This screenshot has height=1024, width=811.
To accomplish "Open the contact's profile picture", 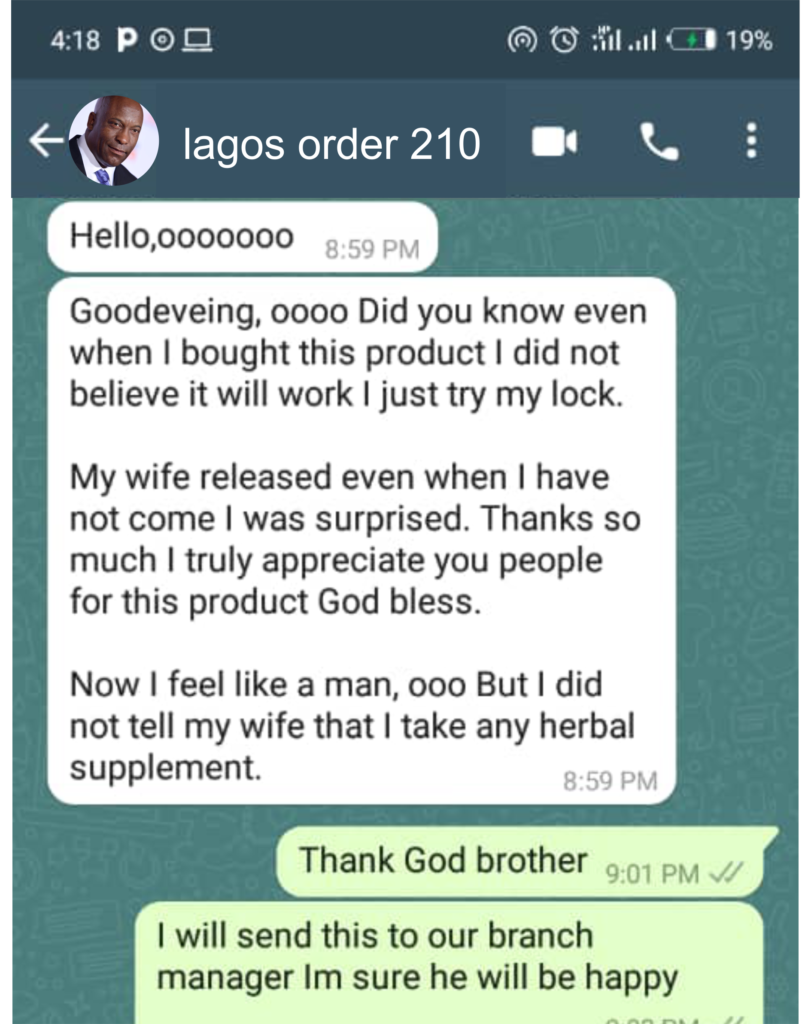I will point(113,142).
